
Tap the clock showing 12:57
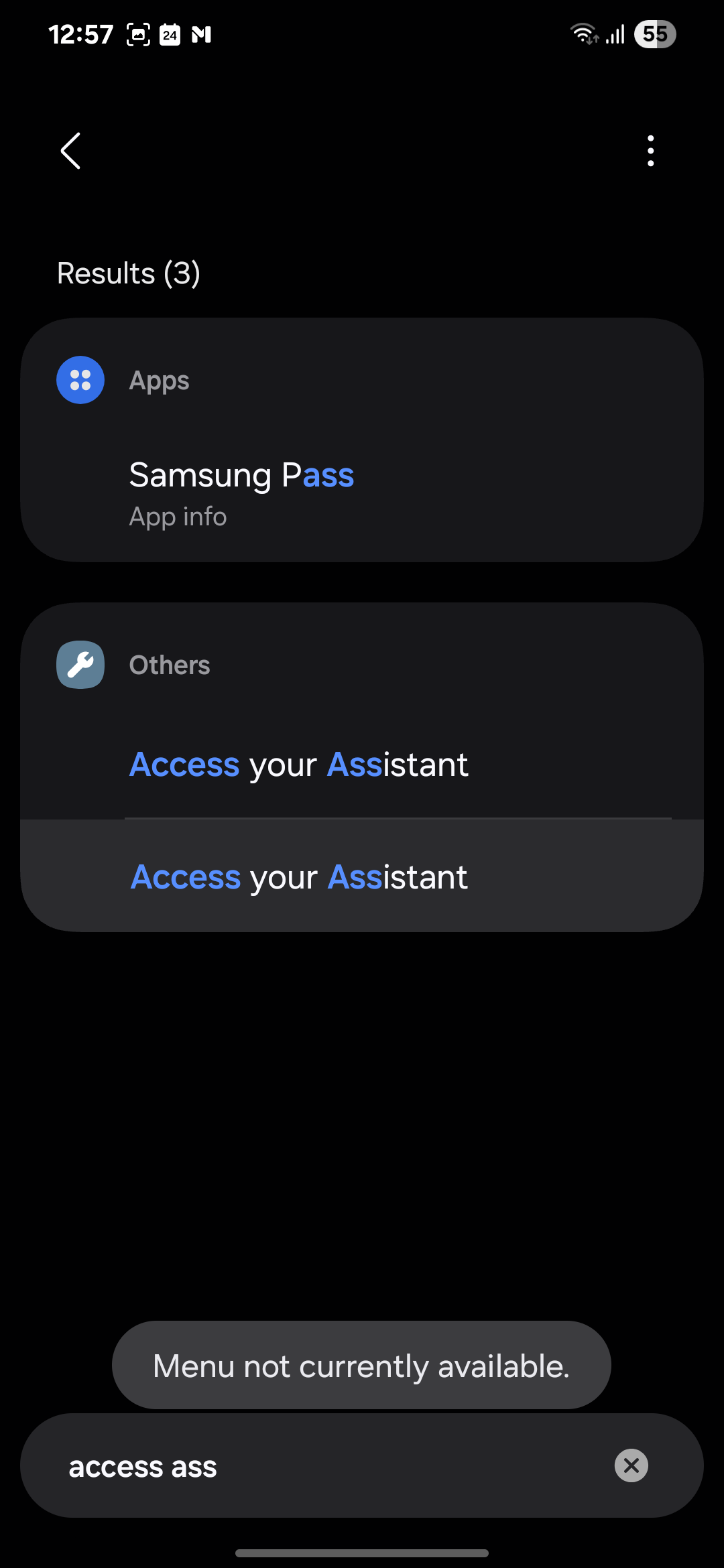[x=80, y=34]
